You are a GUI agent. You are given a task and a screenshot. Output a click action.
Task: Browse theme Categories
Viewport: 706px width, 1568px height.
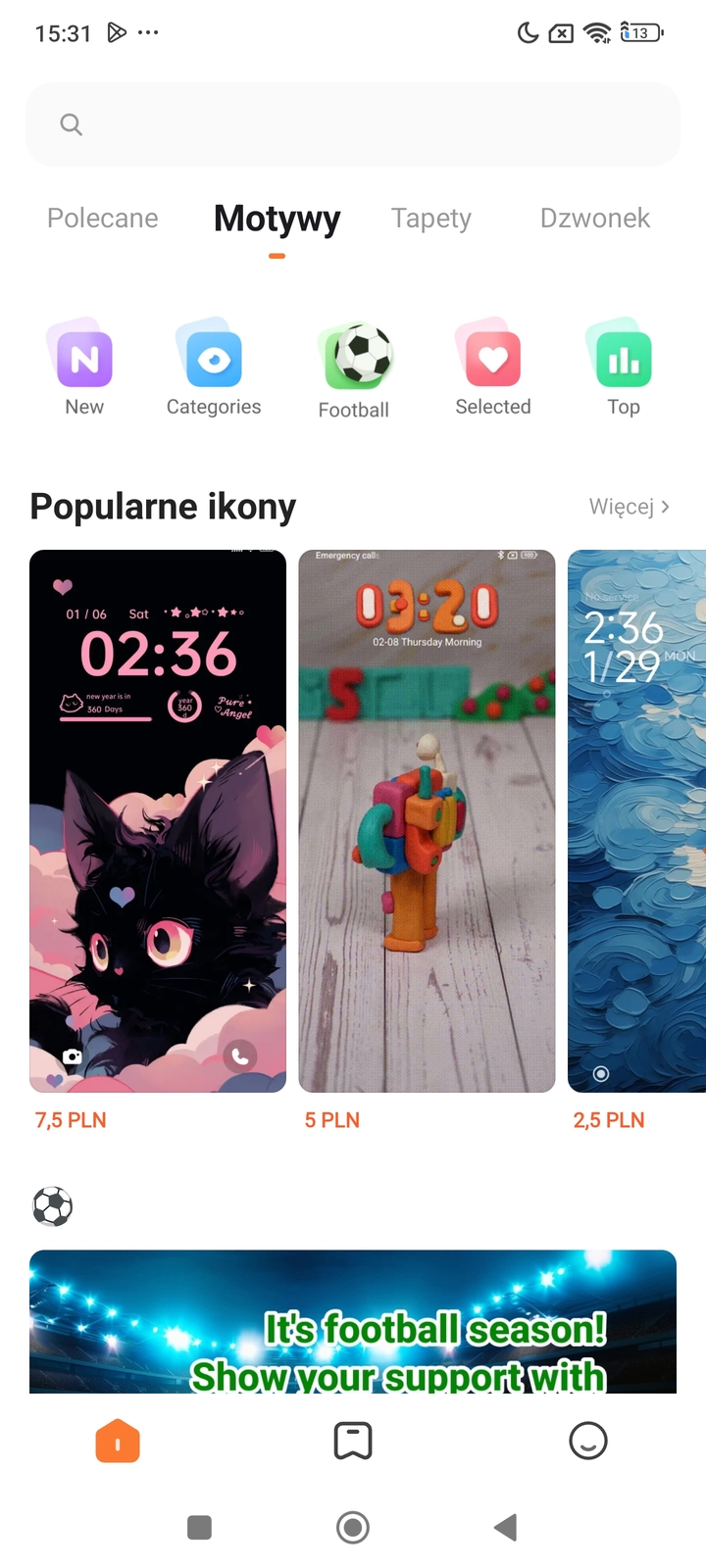click(x=214, y=368)
